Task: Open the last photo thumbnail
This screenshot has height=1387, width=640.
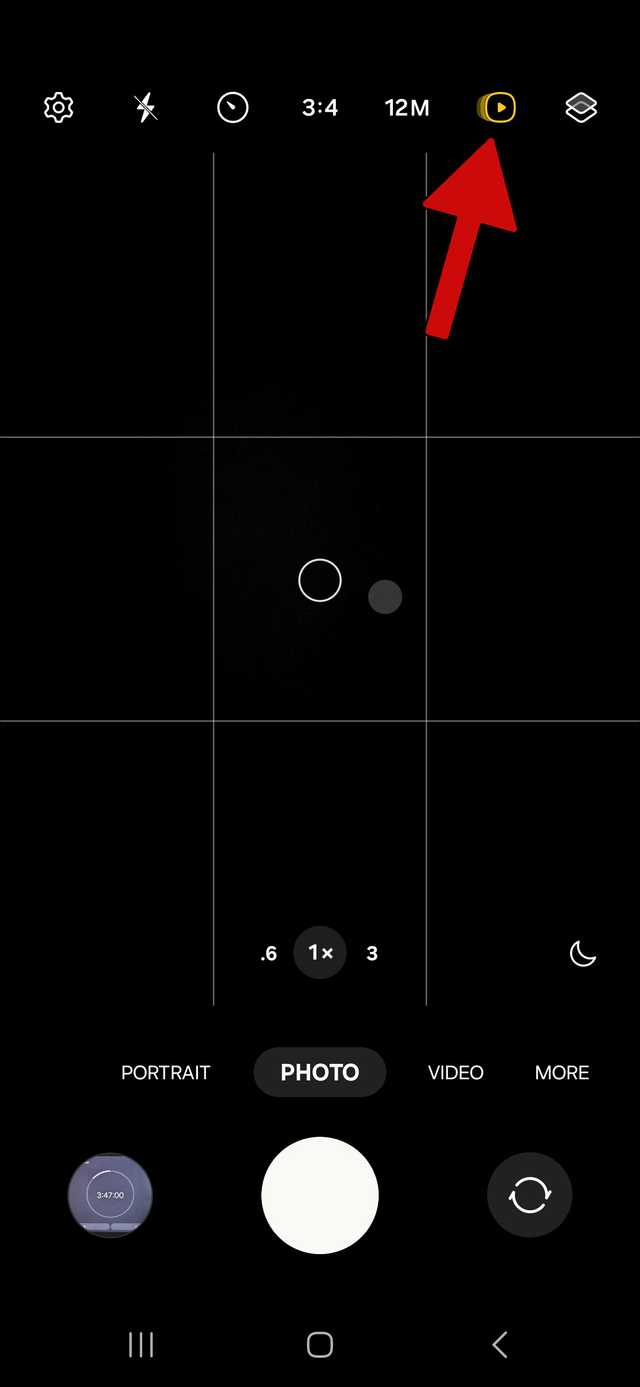Action: [110, 1195]
